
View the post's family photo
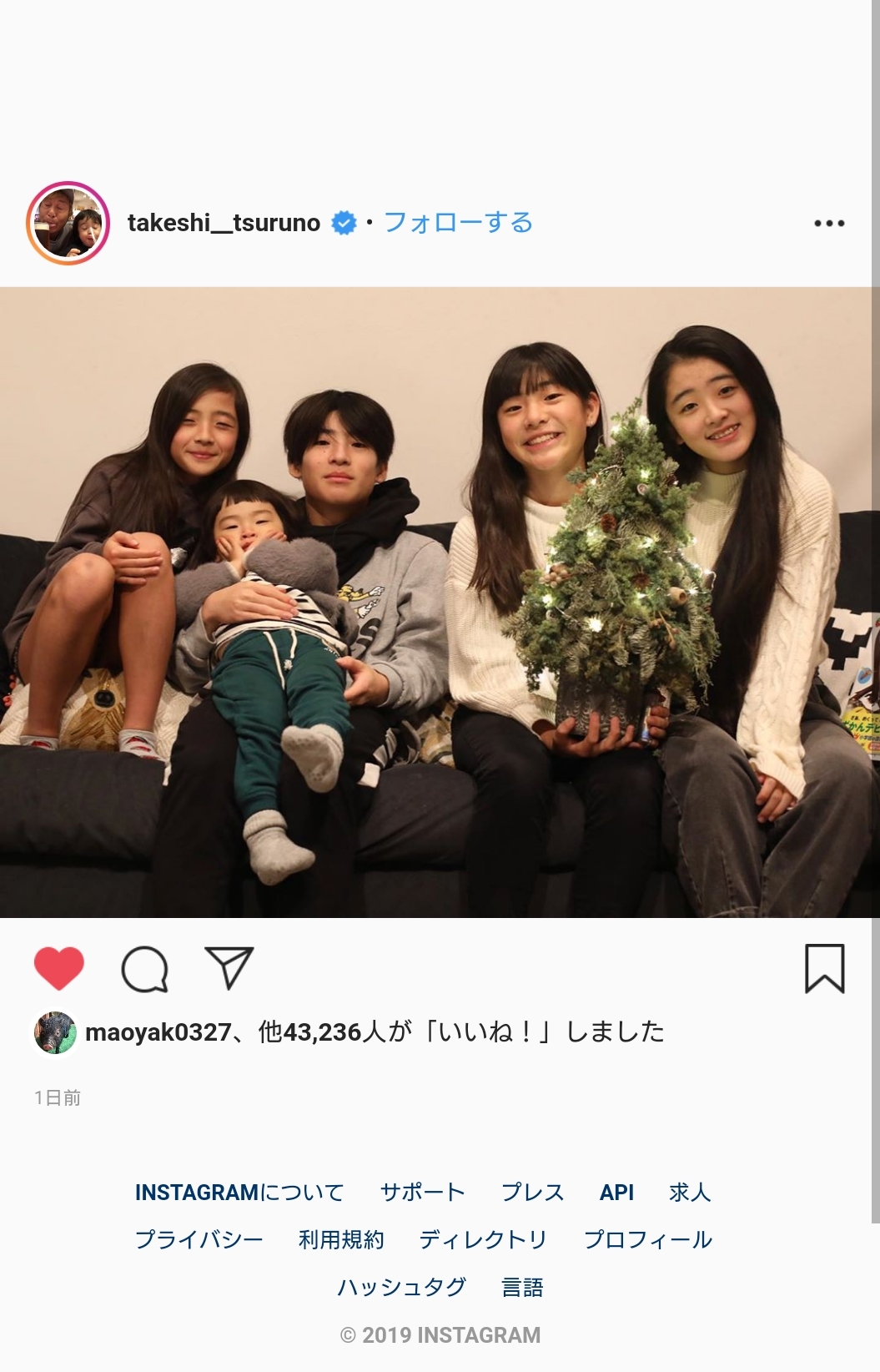coord(440,602)
